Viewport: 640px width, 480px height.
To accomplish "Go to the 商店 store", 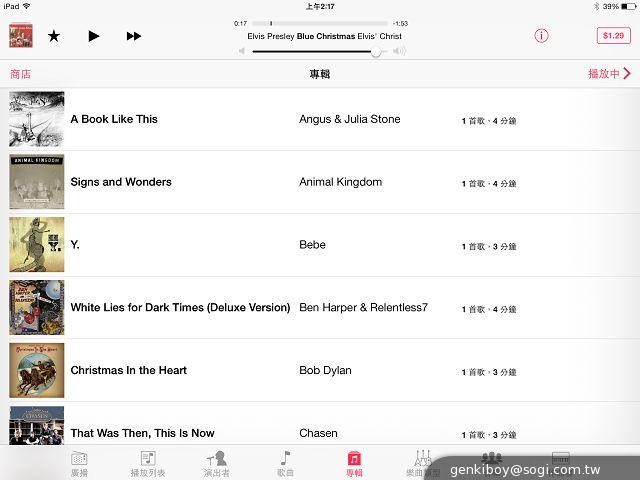I will pyautogui.click(x=21, y=74).
